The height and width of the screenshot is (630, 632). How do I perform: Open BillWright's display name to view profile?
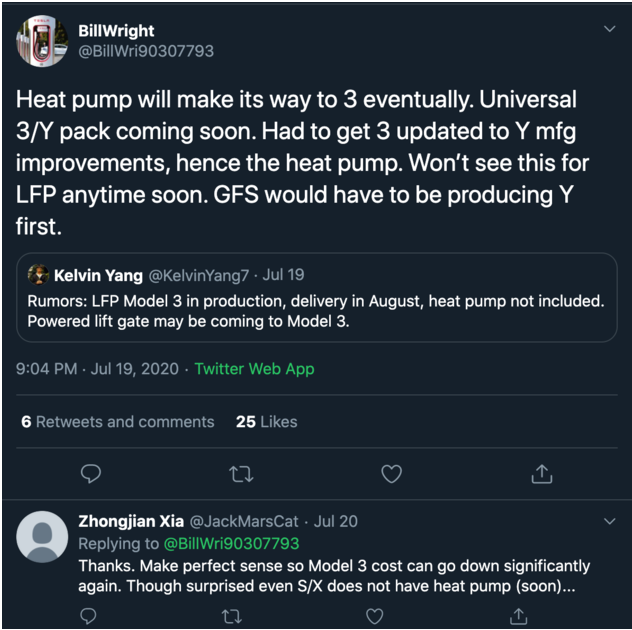[x=117, y=31]
